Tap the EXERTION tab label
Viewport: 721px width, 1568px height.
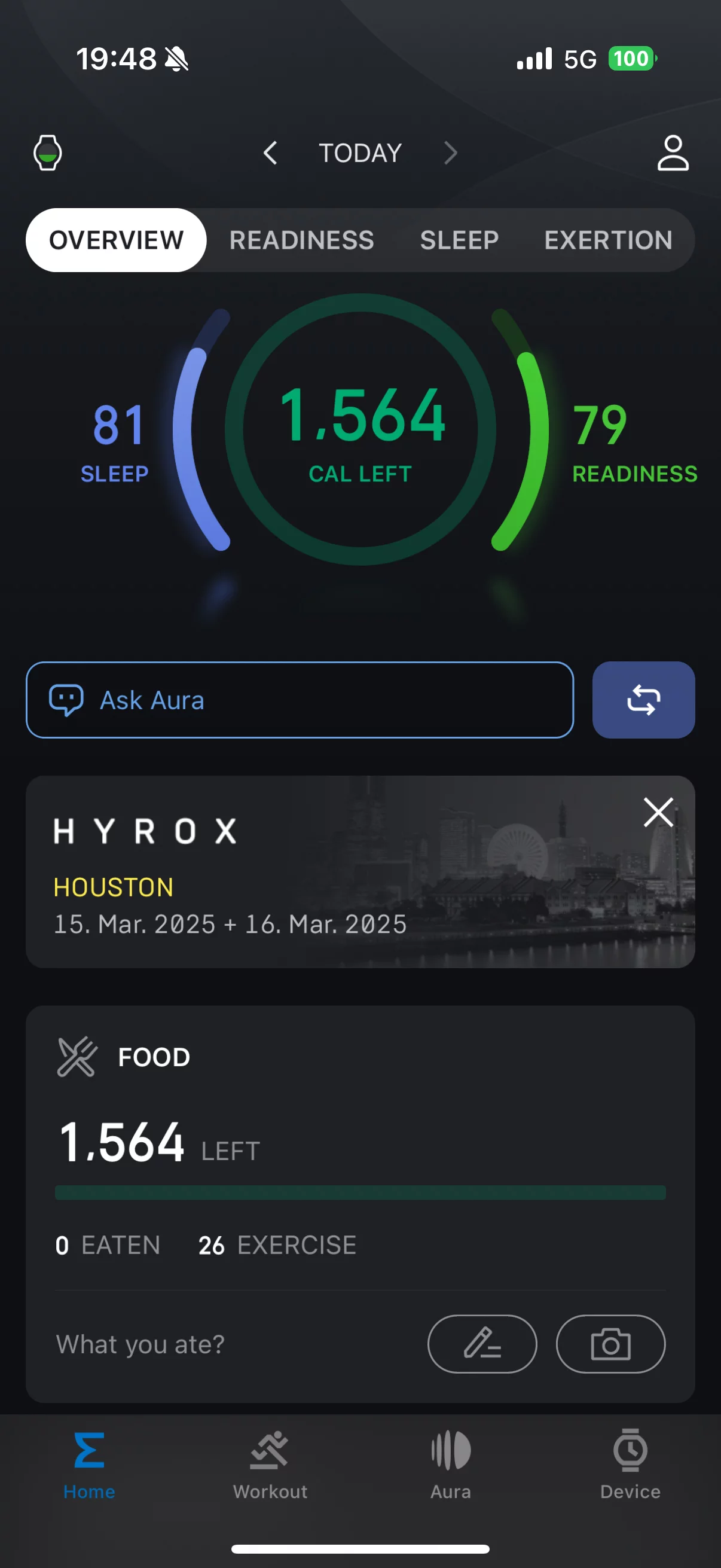[x=609, y=240]
